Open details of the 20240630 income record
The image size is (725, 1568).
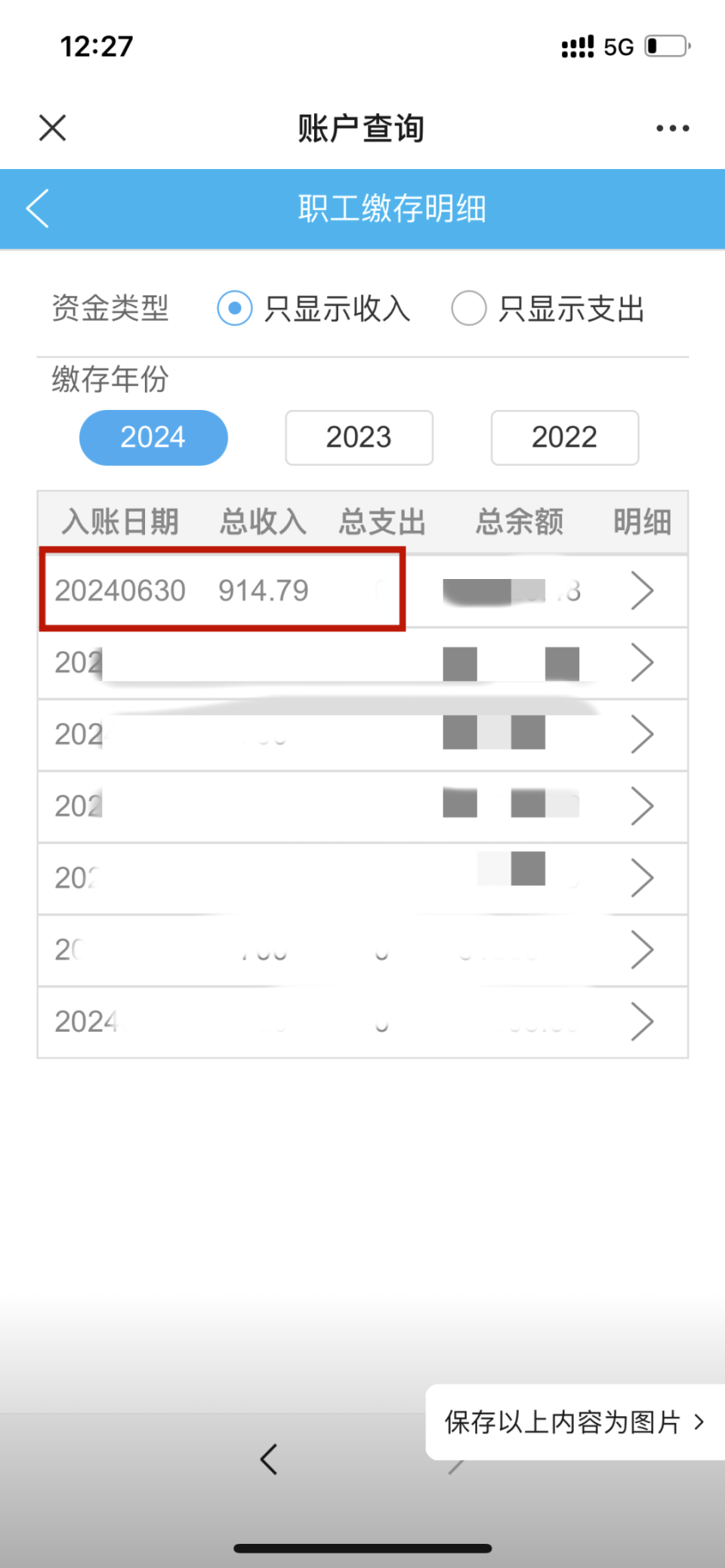(642, 591)
